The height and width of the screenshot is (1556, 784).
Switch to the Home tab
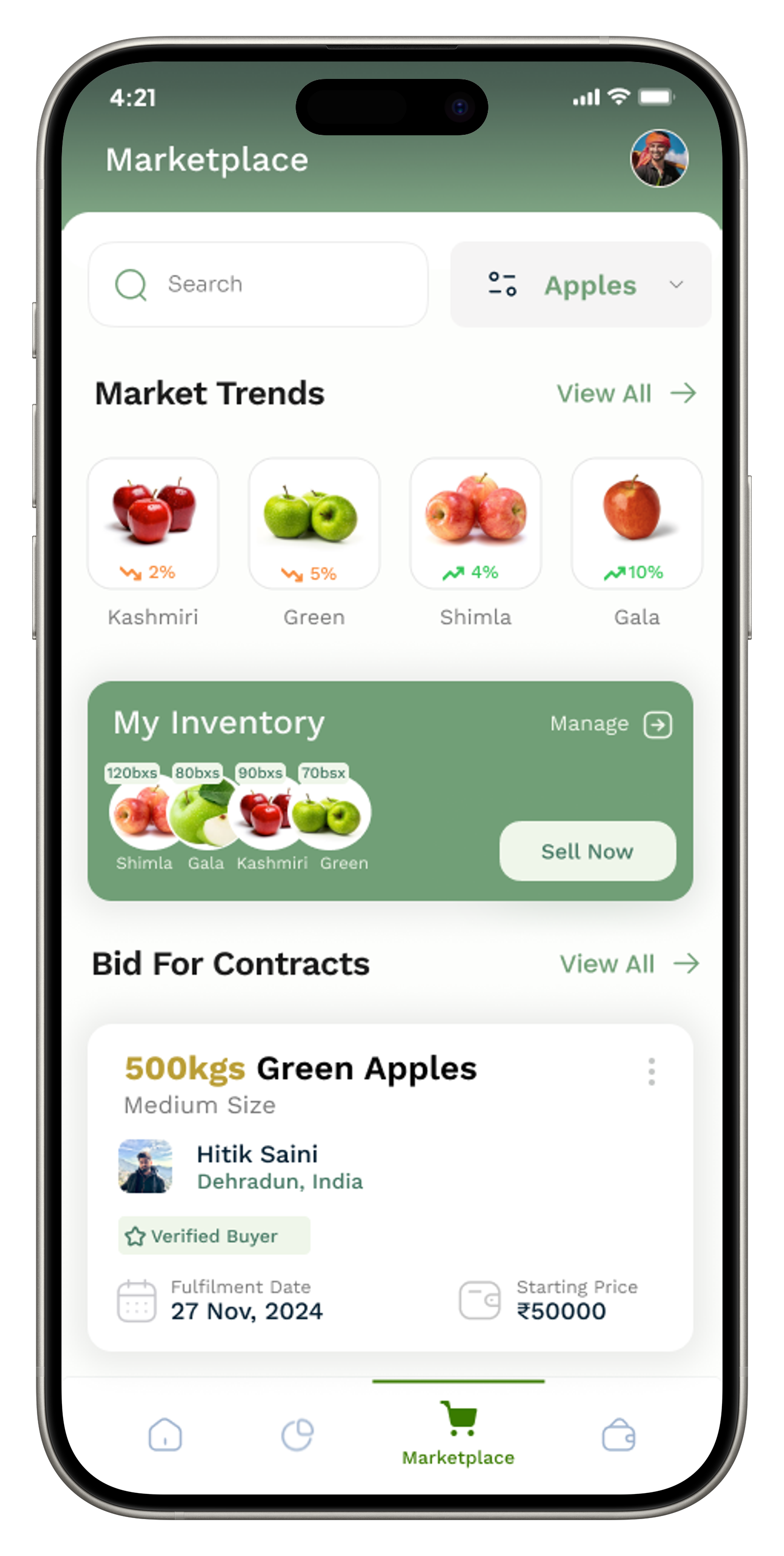[165, 1435]
